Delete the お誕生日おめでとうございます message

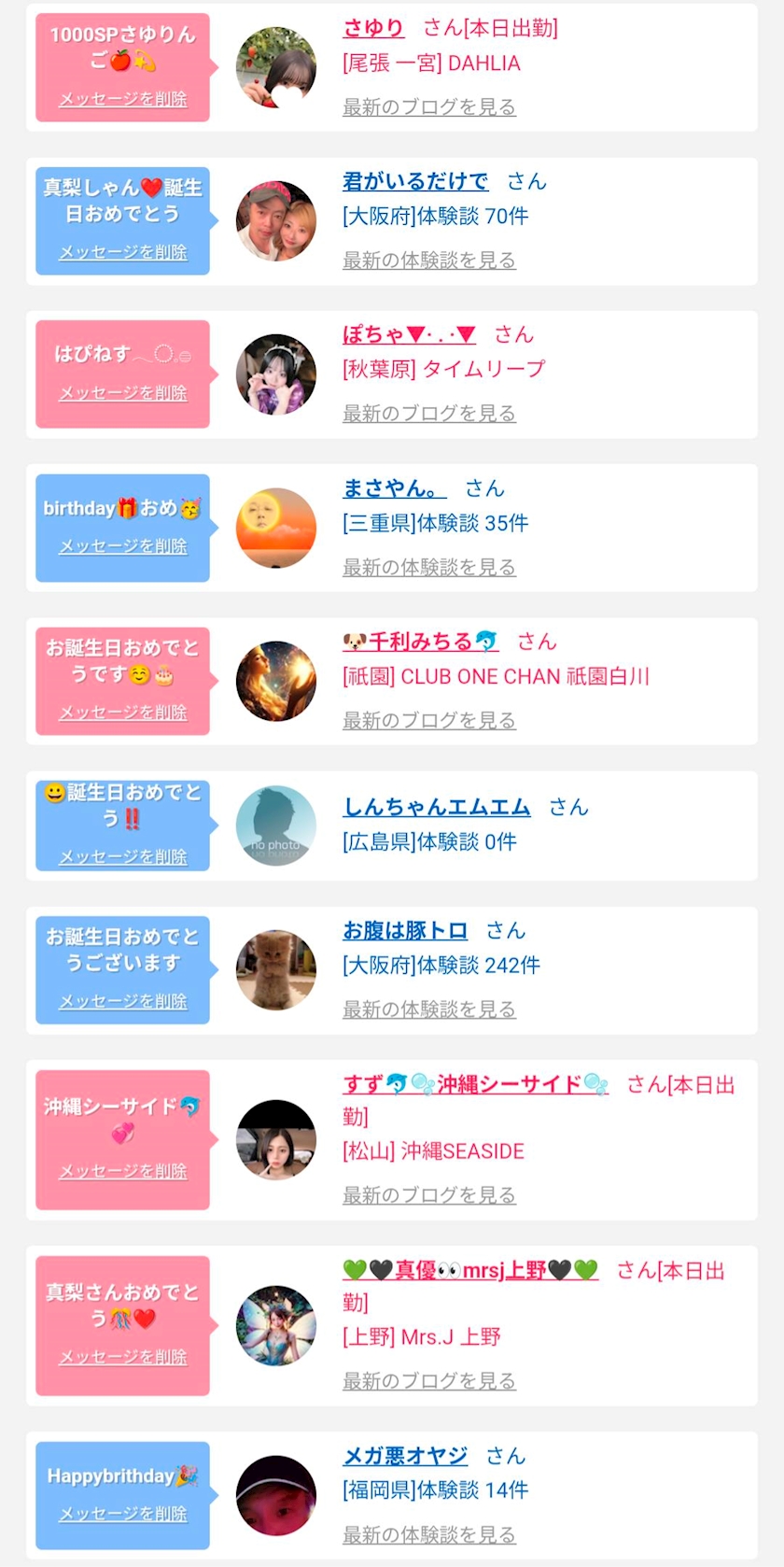(122, 1001)
